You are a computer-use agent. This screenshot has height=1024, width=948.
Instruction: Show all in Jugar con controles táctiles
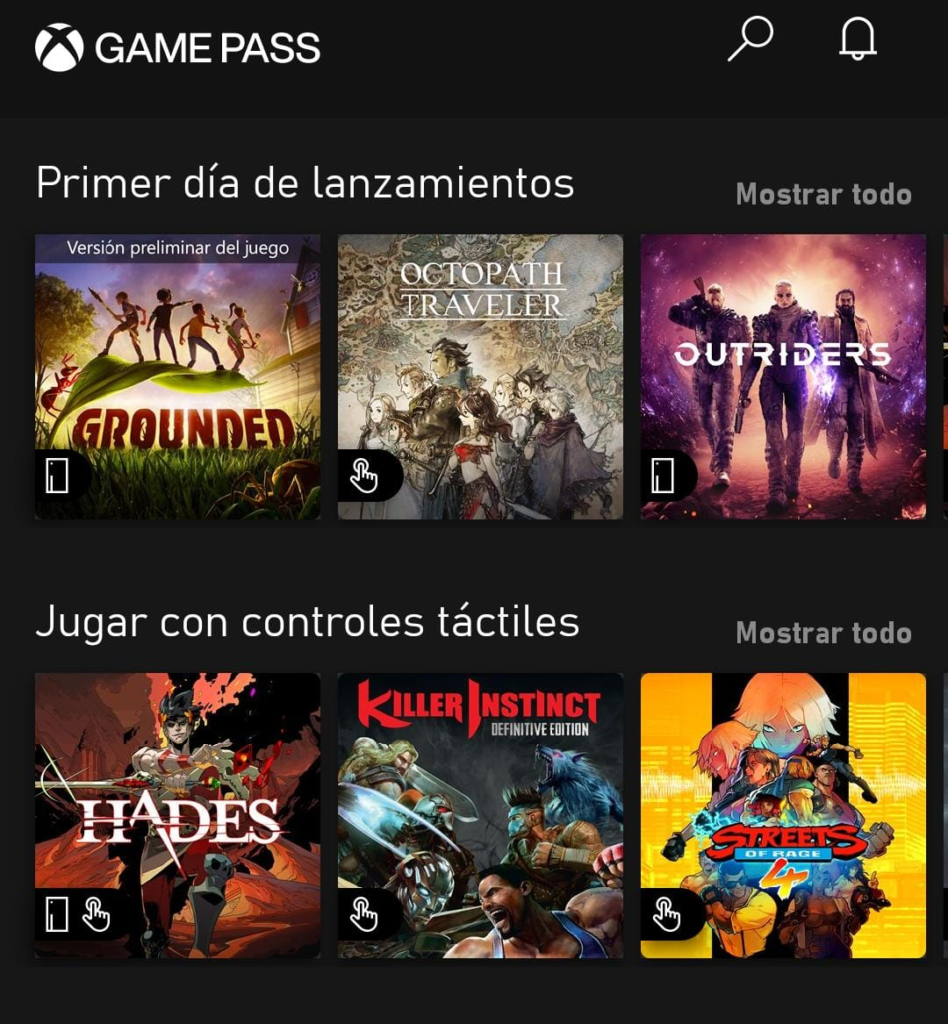click(x=823, y=633)
